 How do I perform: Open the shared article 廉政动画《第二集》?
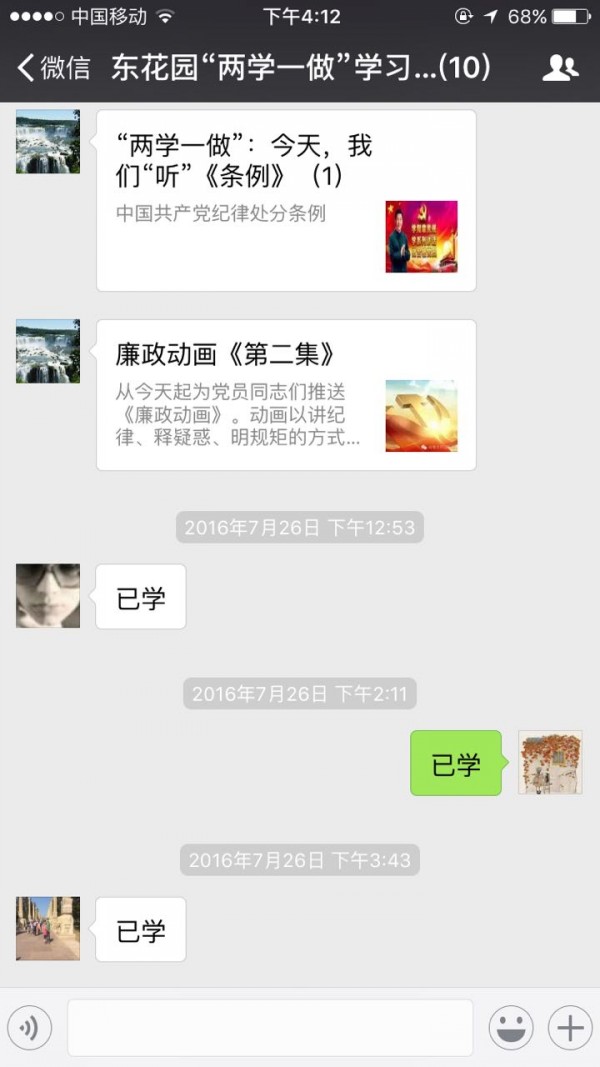click(x=286, y=395)
